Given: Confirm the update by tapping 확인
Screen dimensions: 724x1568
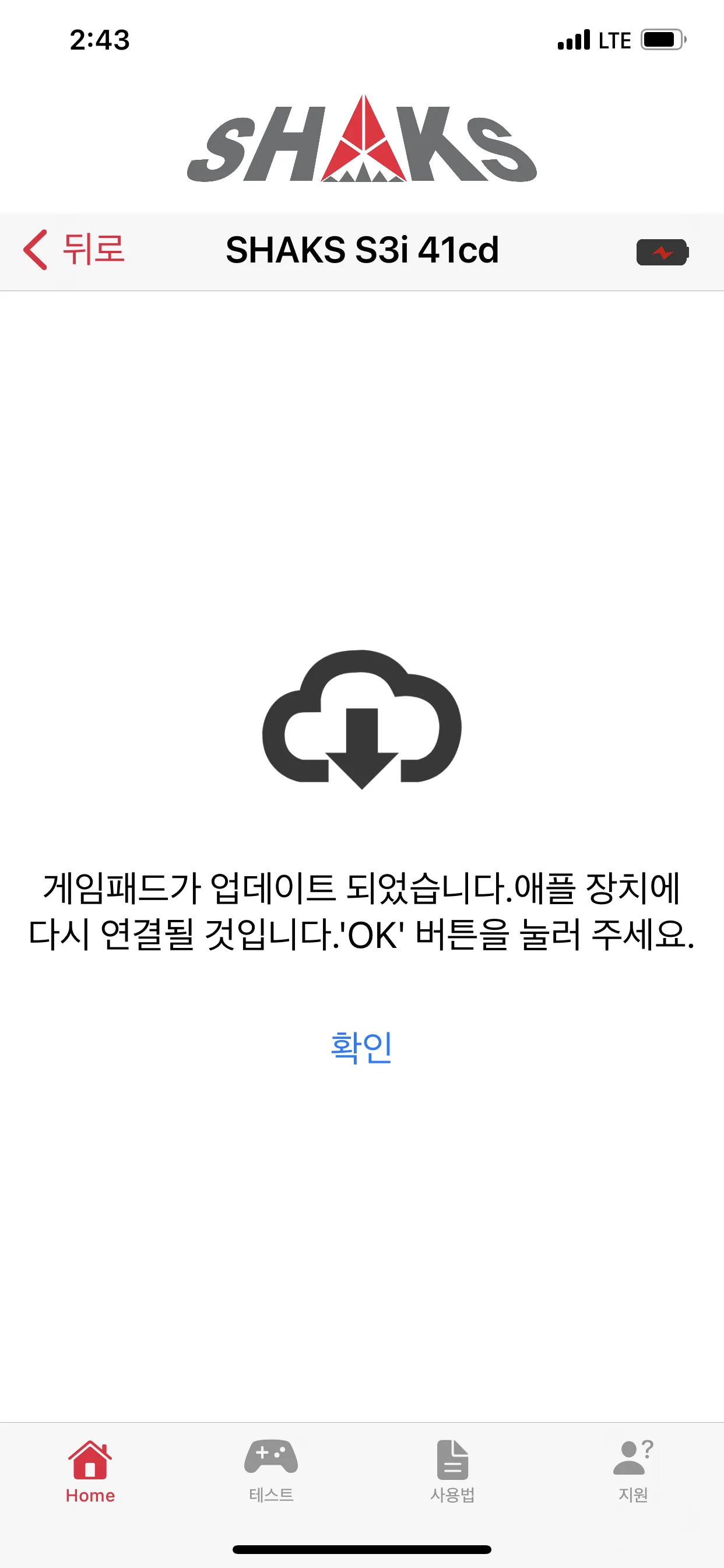Looking at the screenshot, I should point(361,1047).
